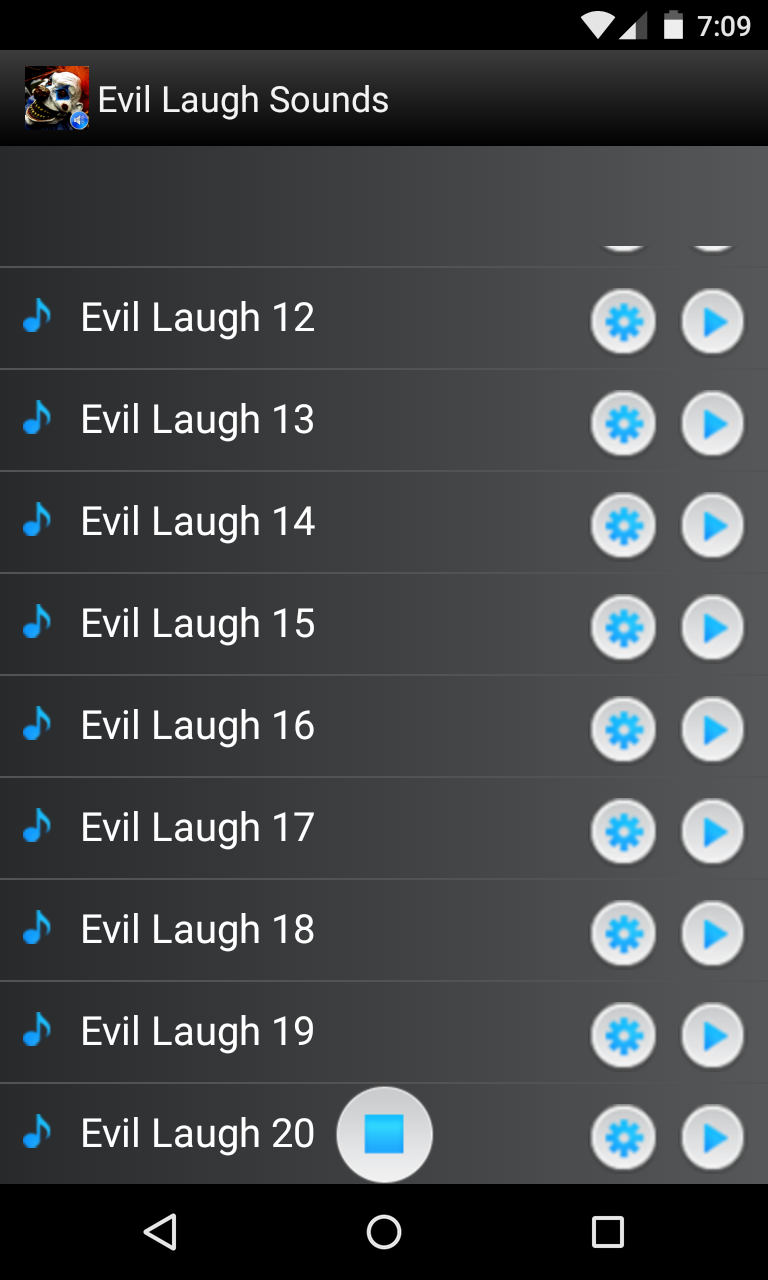
Task: Play Evil Laugh 19
Action: (x=712, y=1036)
